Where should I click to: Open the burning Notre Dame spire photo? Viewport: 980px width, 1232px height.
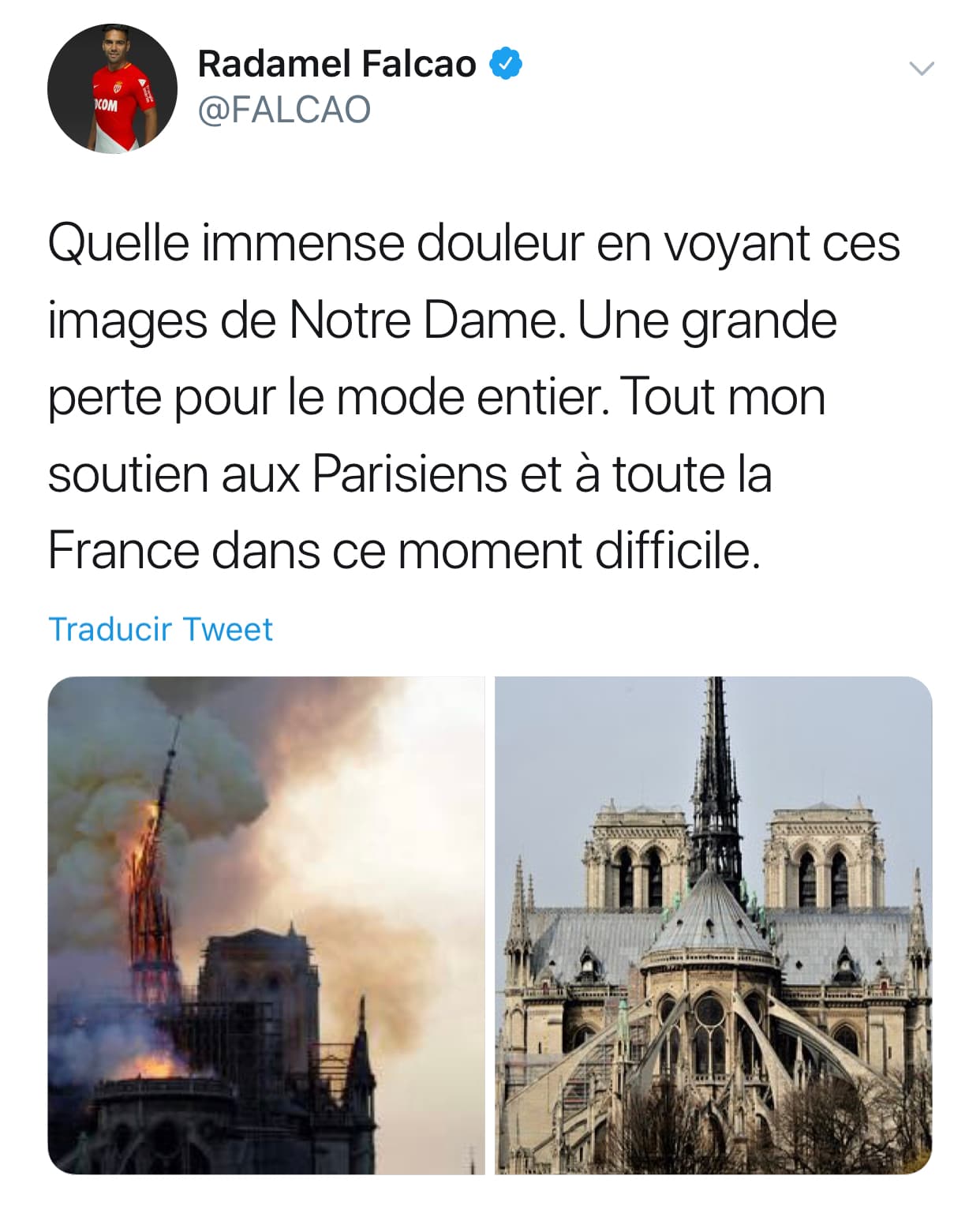click(x=266, y=925)
